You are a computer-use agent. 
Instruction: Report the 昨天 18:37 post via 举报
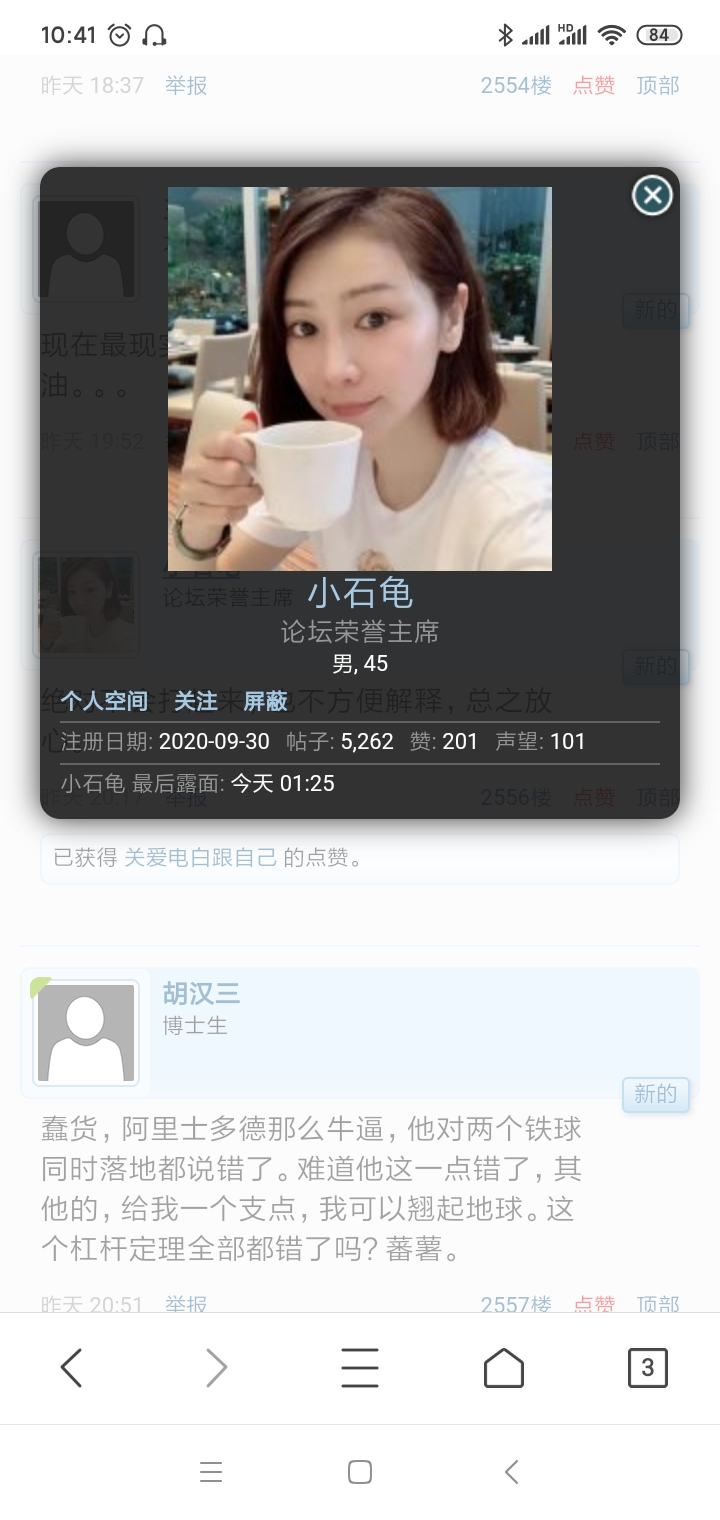click(186, 86)
